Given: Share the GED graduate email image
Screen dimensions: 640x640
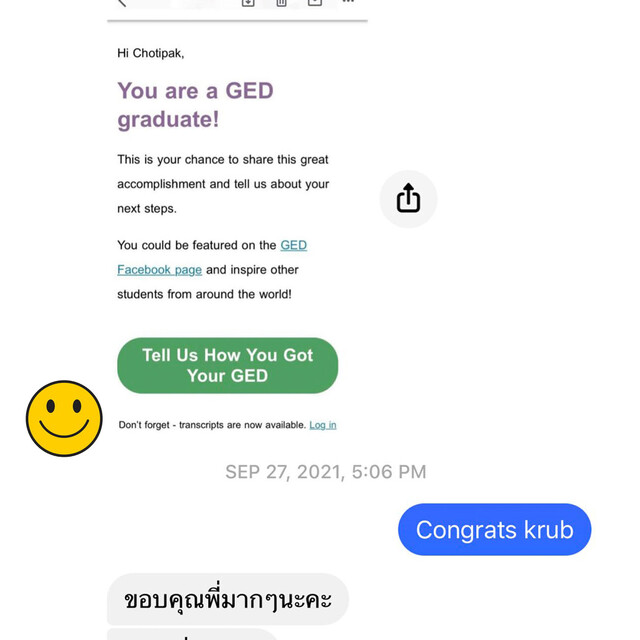Looking at the screenshot, I should point(408,199).
